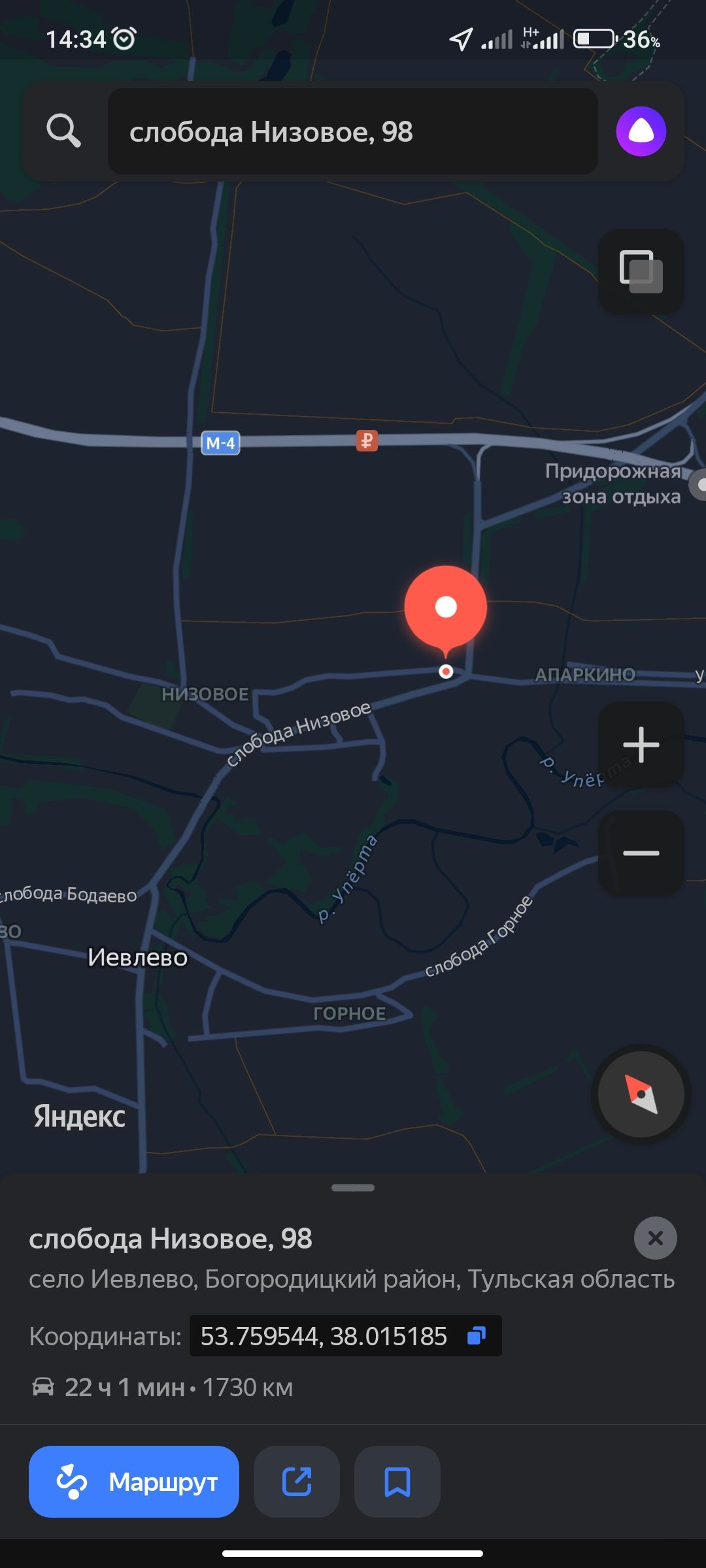Zoom in with the plus button
706x1568 pixels.
(641, 745)
